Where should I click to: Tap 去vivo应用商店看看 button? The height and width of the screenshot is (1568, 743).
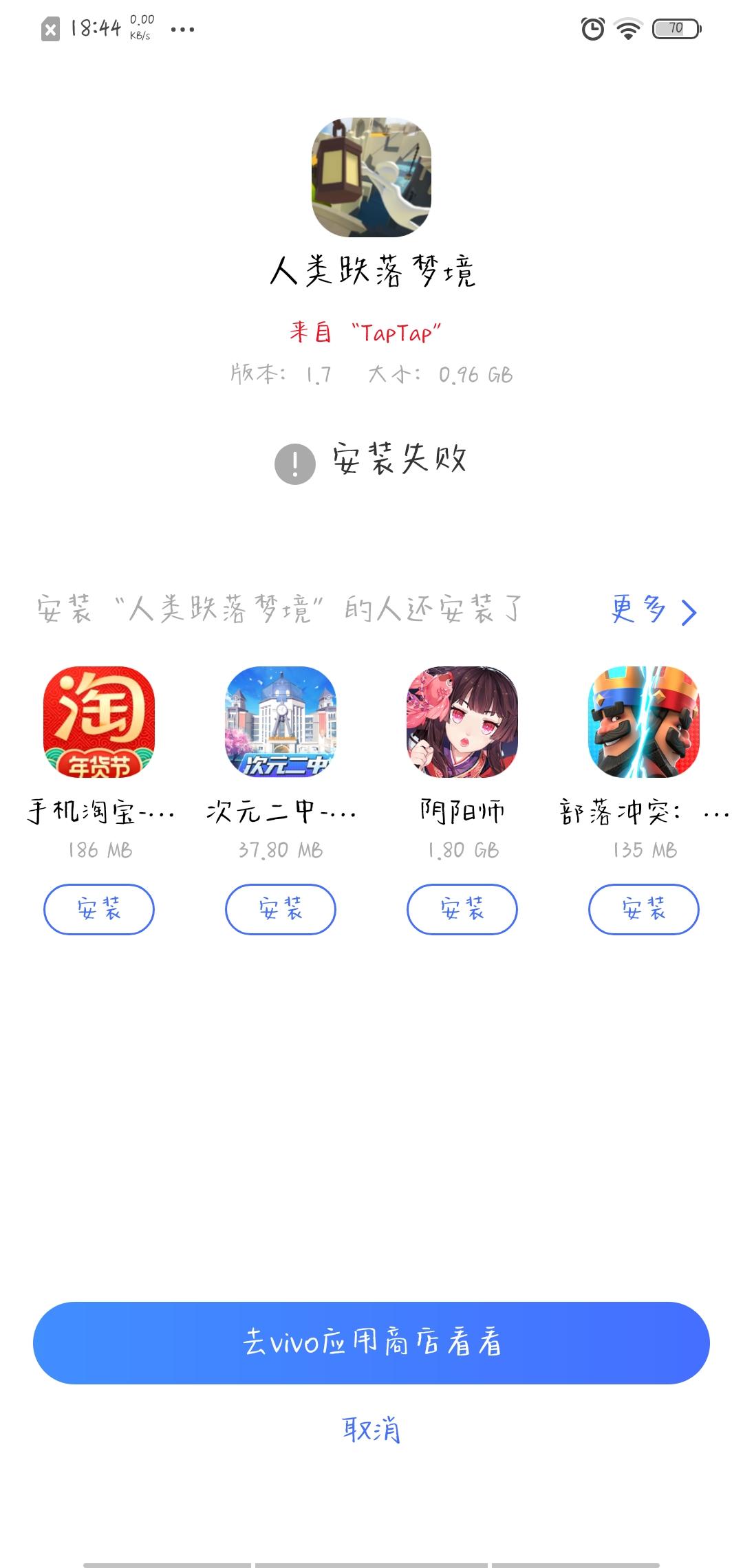coord(371,1344)
